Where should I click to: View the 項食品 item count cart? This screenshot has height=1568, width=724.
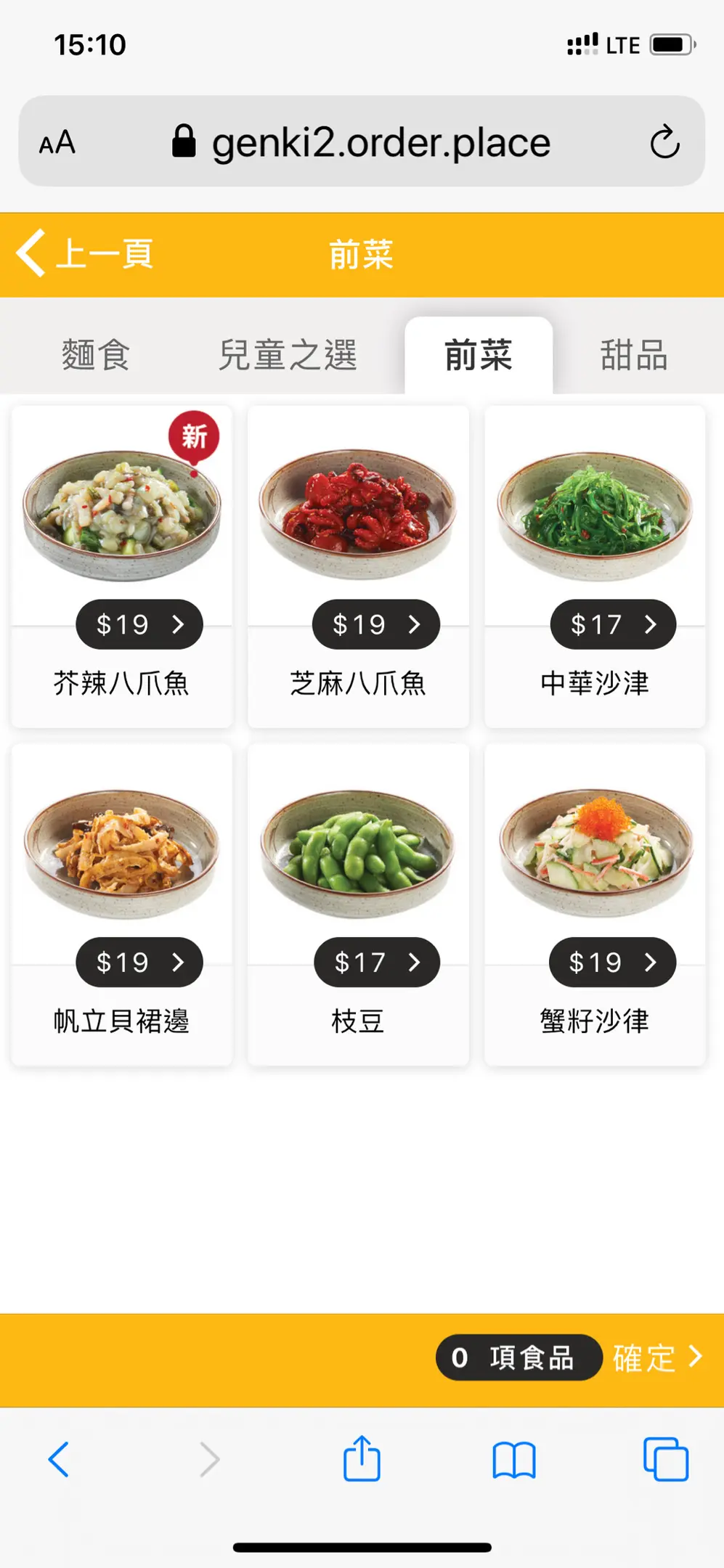coord(518,1357)
